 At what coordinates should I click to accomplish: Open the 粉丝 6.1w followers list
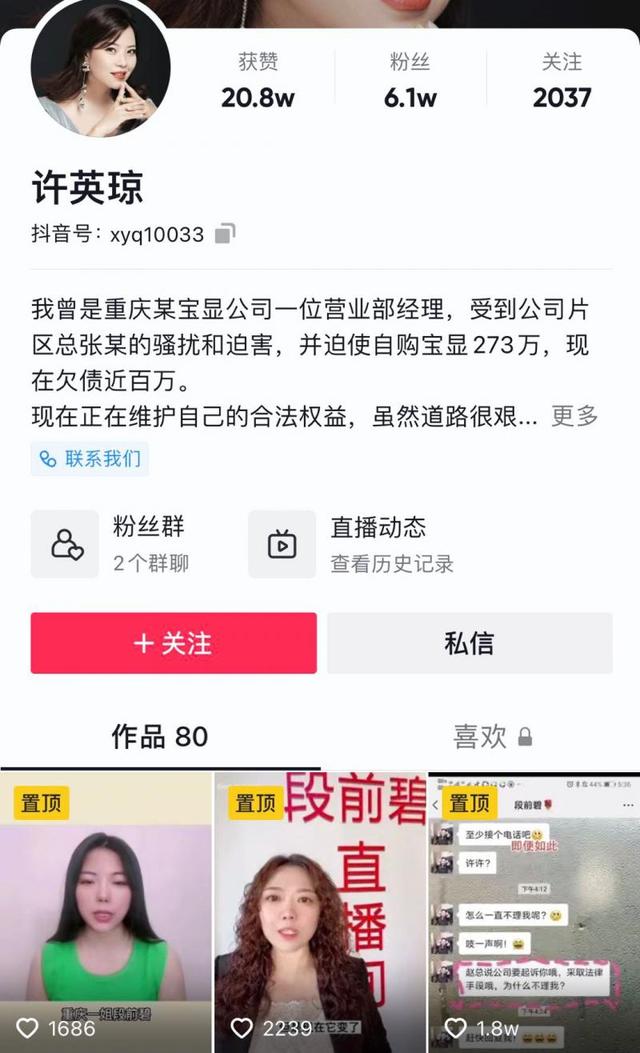tap(410, 80)
